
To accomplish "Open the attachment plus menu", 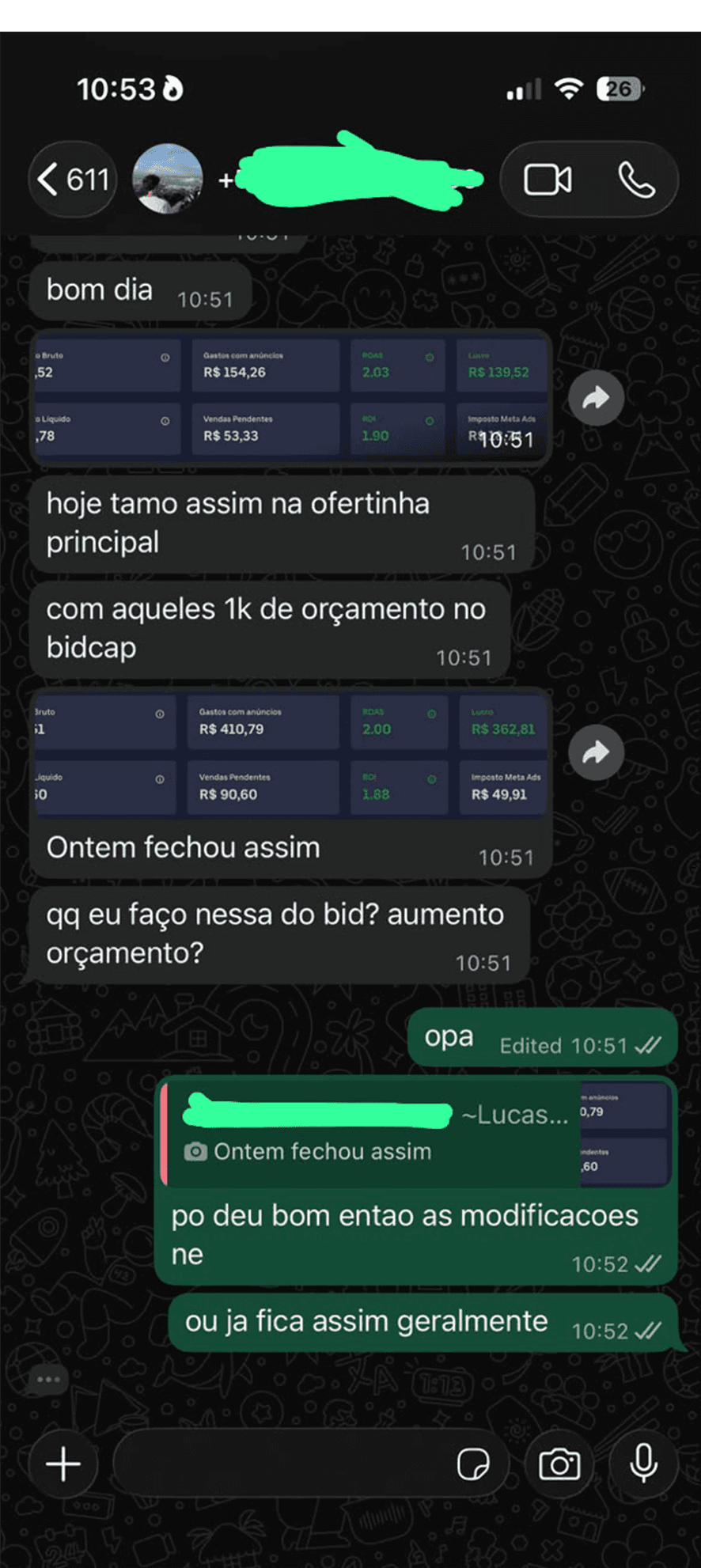I will click(x=63, y=1464).
